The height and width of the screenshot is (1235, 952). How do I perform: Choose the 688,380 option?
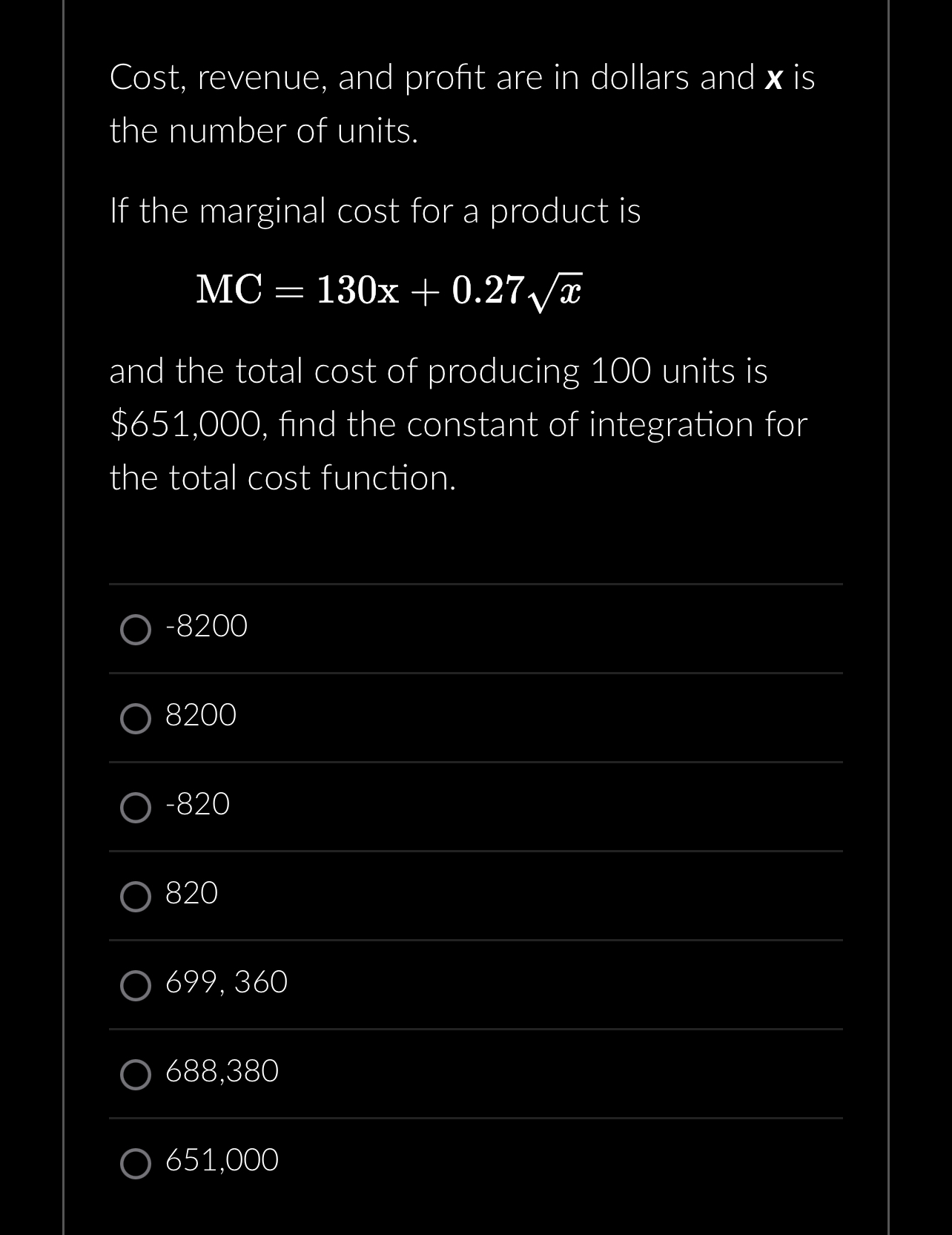(136, 1074)
